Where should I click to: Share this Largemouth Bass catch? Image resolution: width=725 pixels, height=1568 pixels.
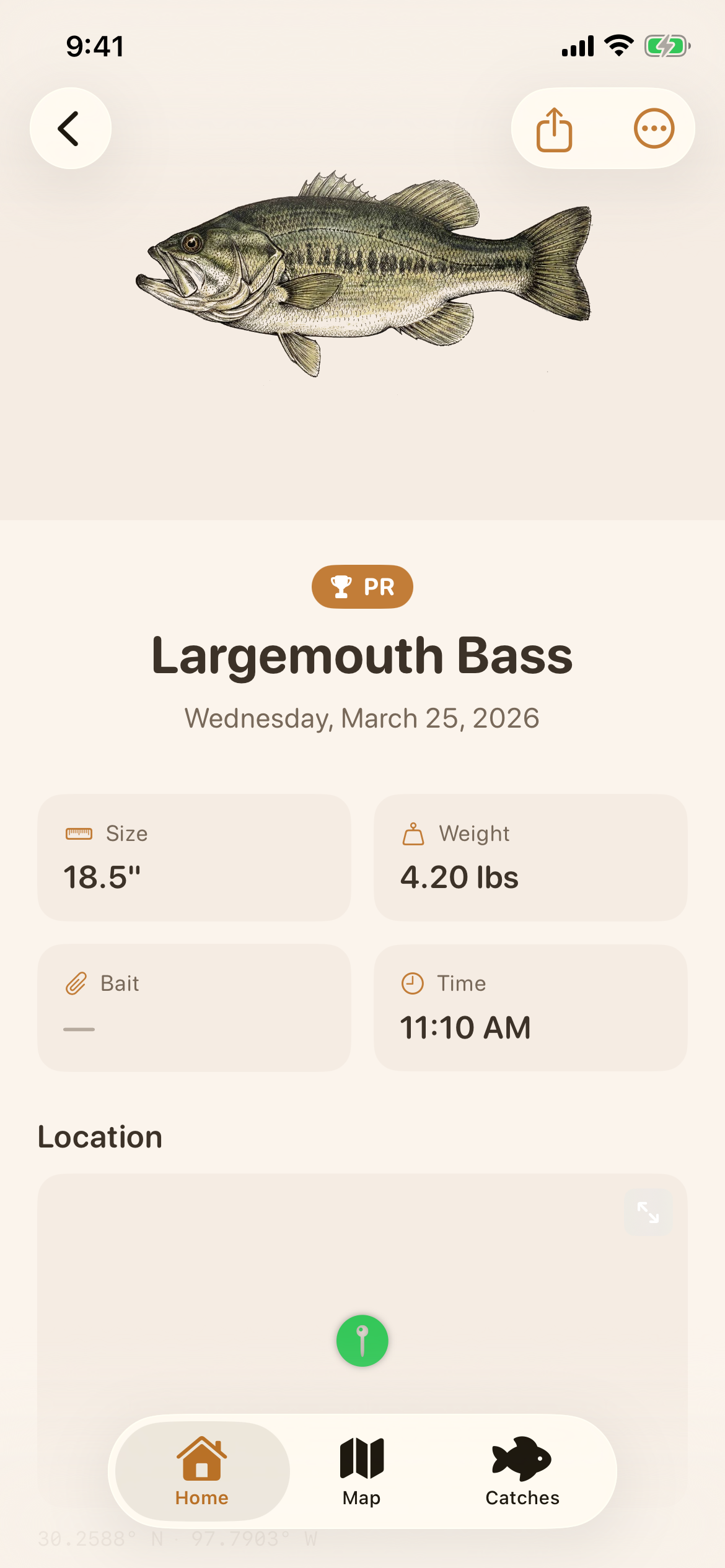[554, 129]
